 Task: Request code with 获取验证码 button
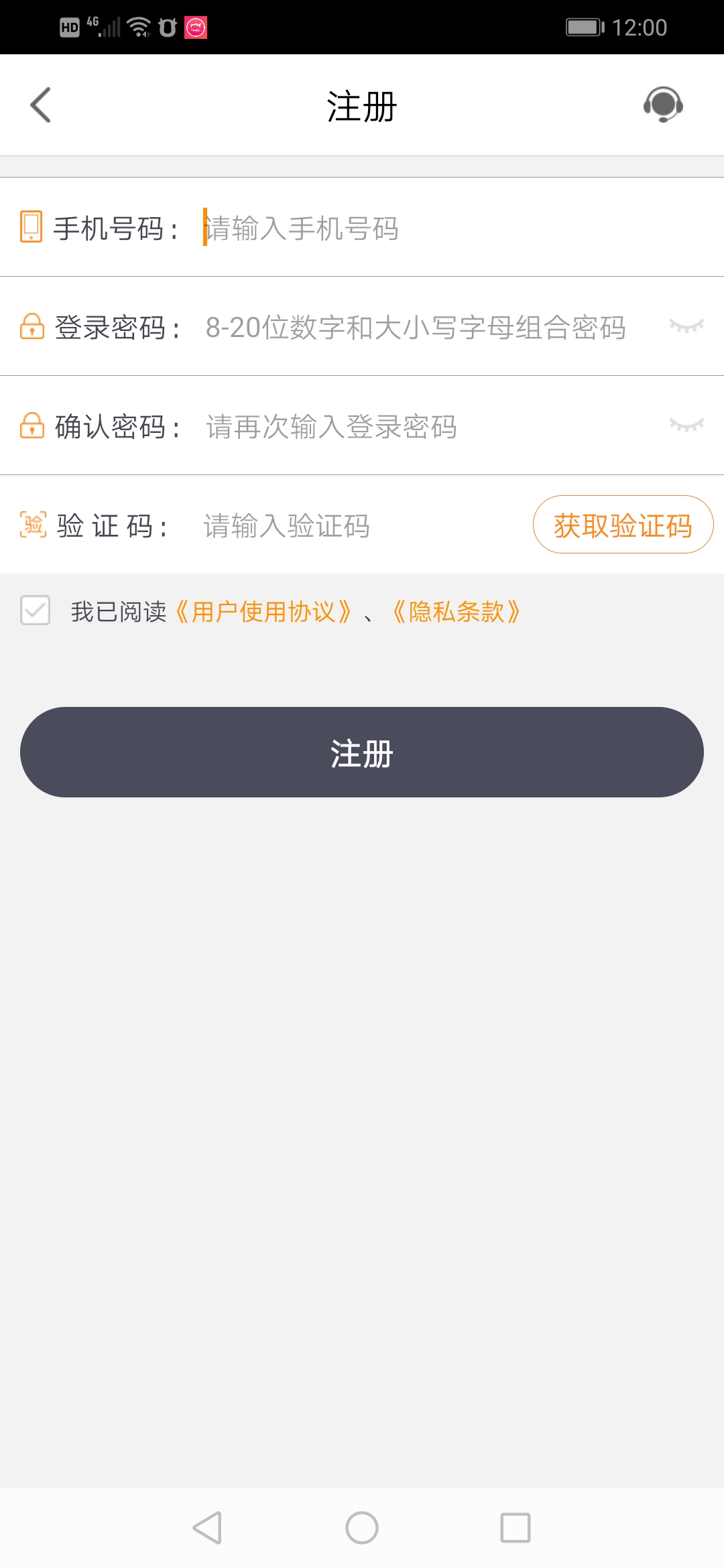point(623,525)
